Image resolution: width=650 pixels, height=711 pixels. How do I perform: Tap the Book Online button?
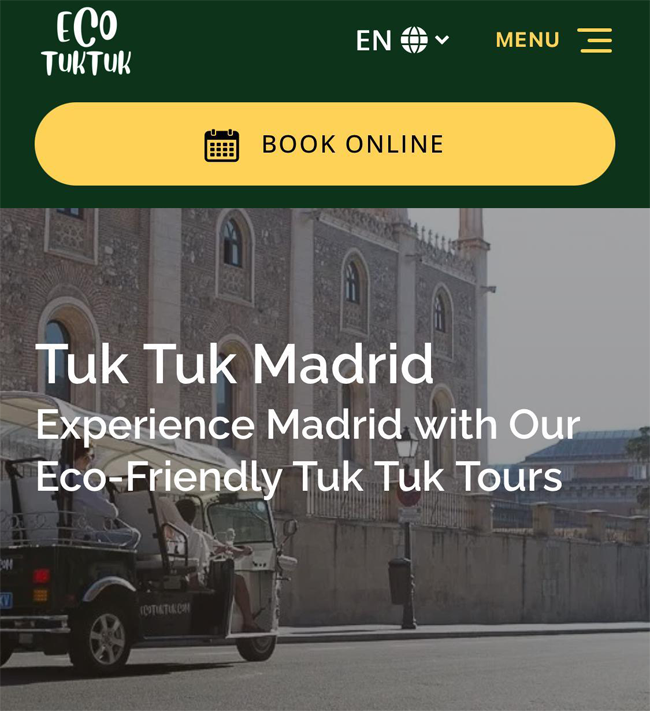324,144
